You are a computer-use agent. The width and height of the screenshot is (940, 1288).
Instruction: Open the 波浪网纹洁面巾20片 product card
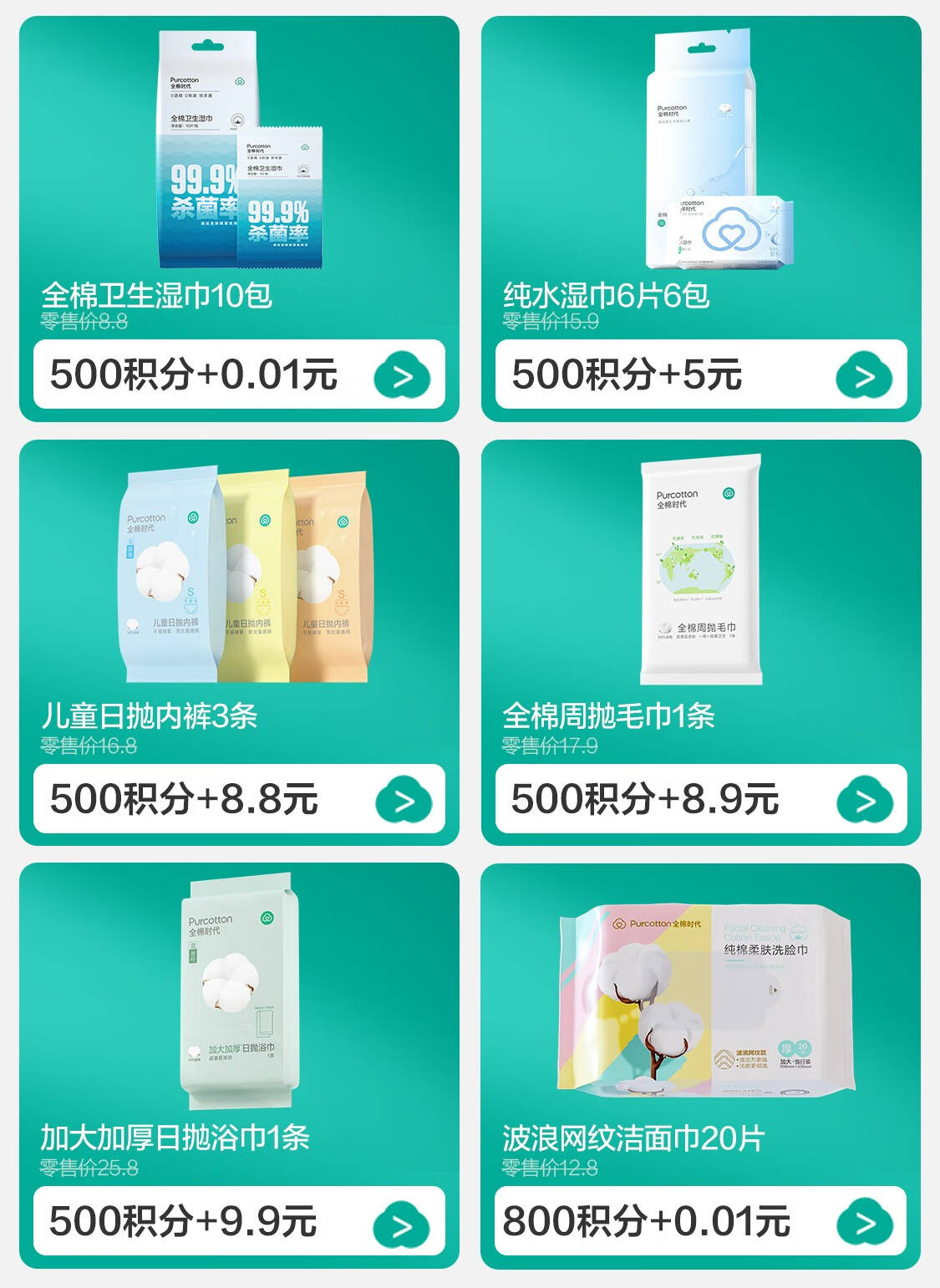(700, 1003)
